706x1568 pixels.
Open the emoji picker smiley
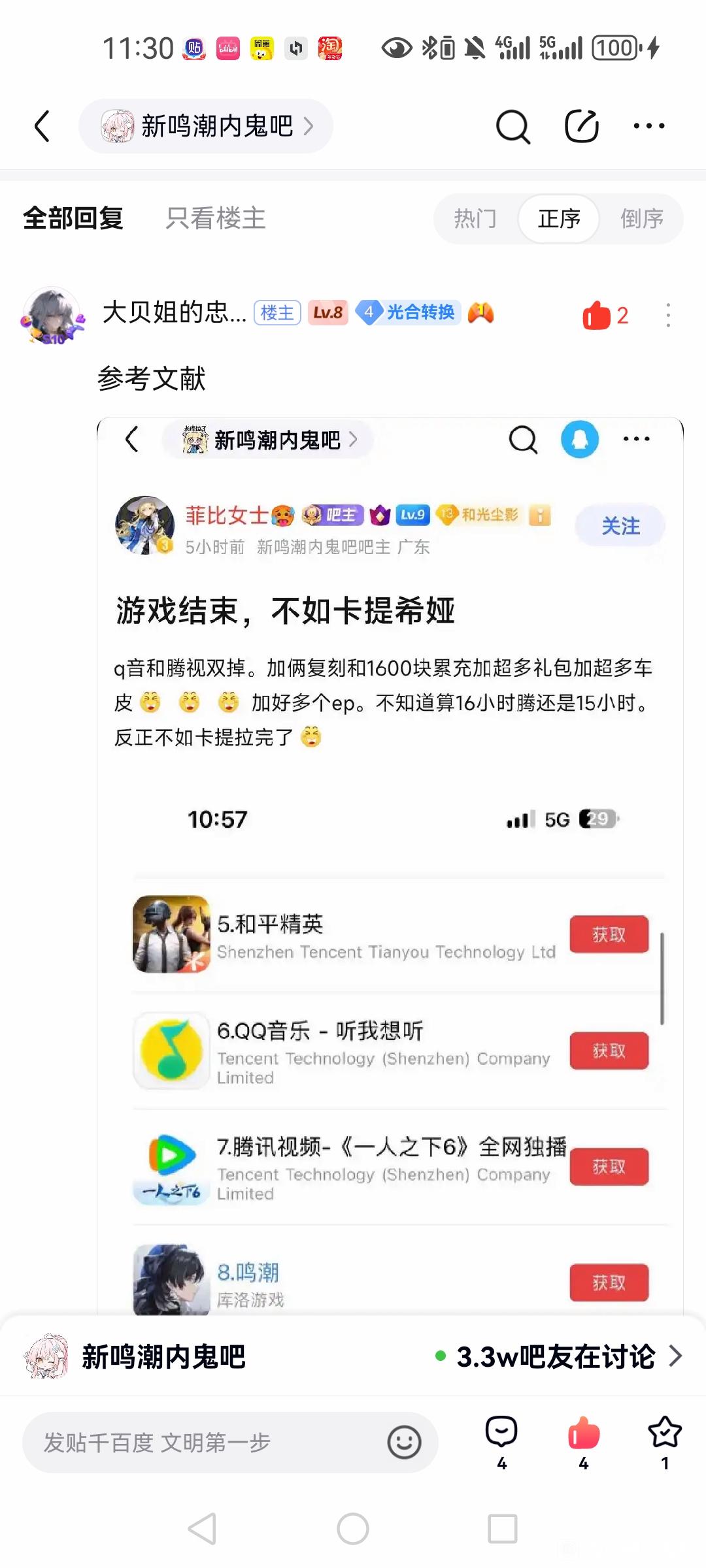click(x=404, y=1443)
